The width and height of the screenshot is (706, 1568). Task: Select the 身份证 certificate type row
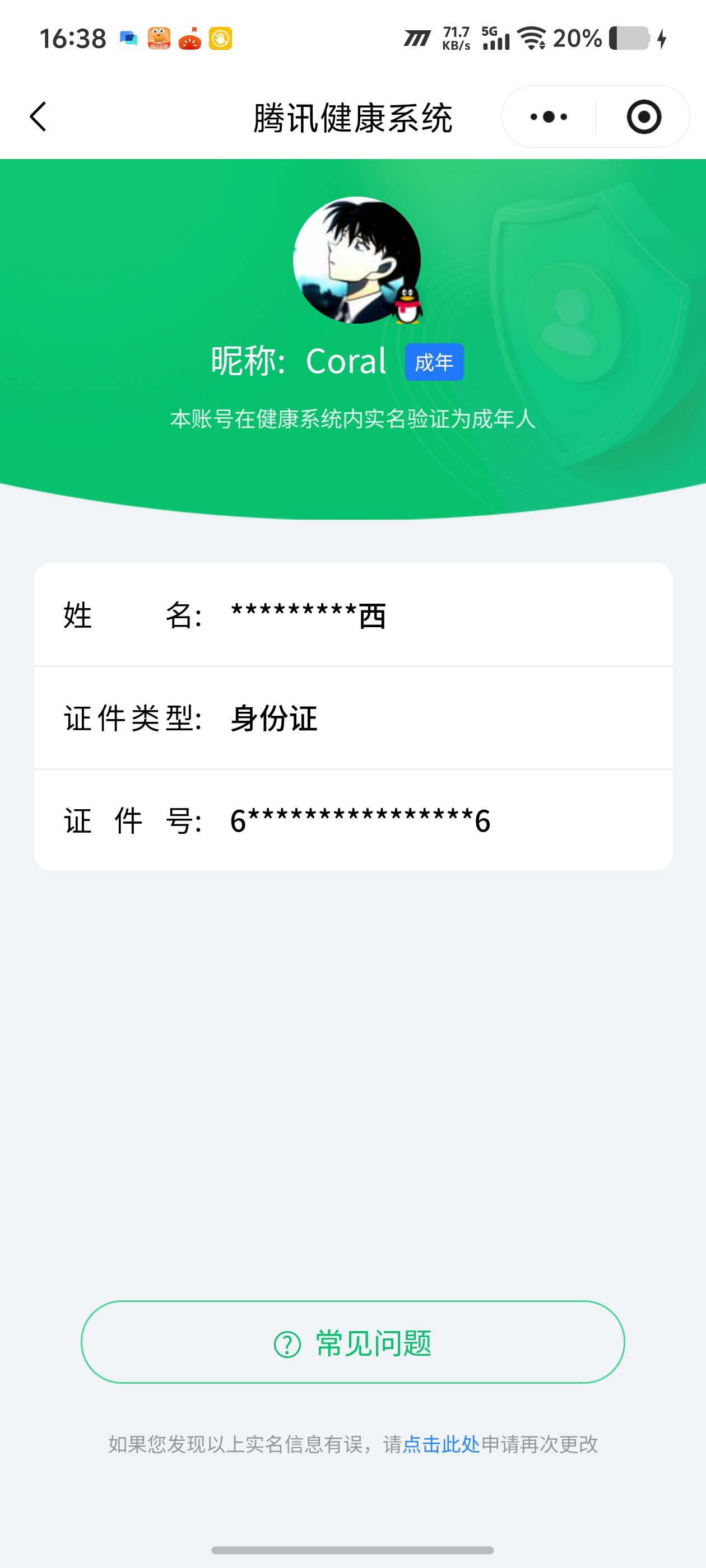352,719
